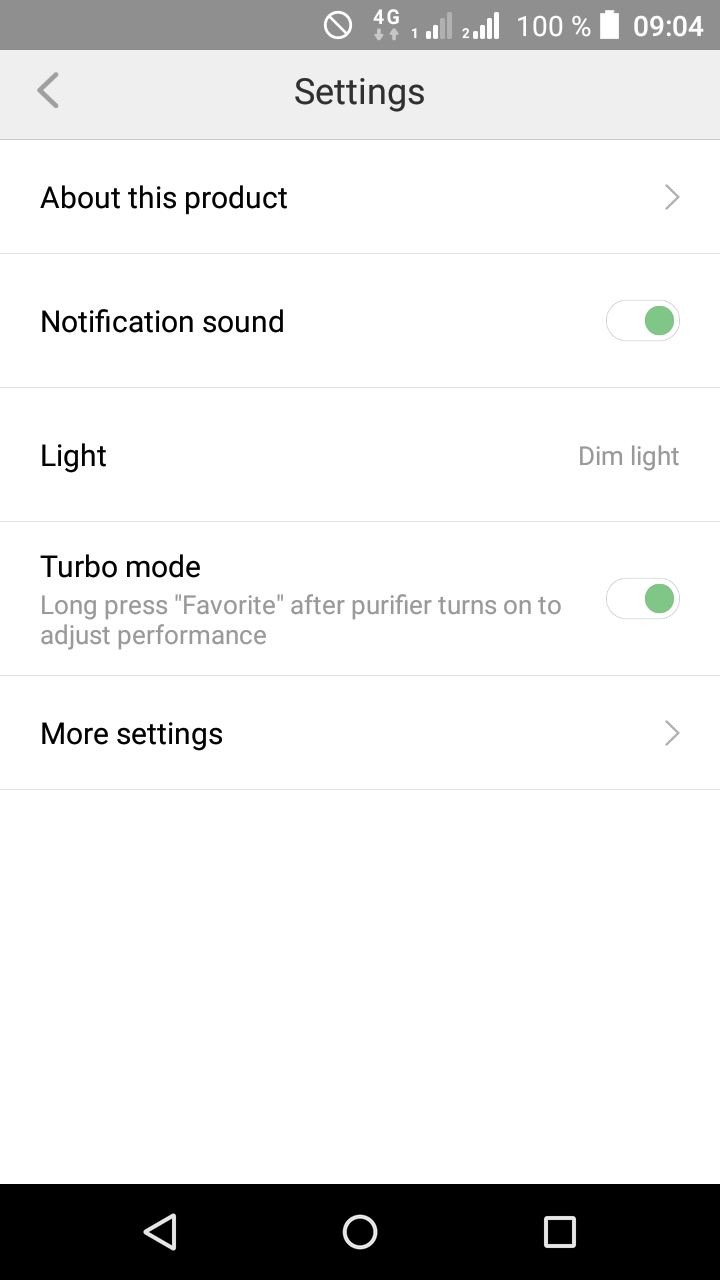Screen dimensions: 720x1280
Task: Go back using the top-left arrow
Action: click(x=47, y=91)
